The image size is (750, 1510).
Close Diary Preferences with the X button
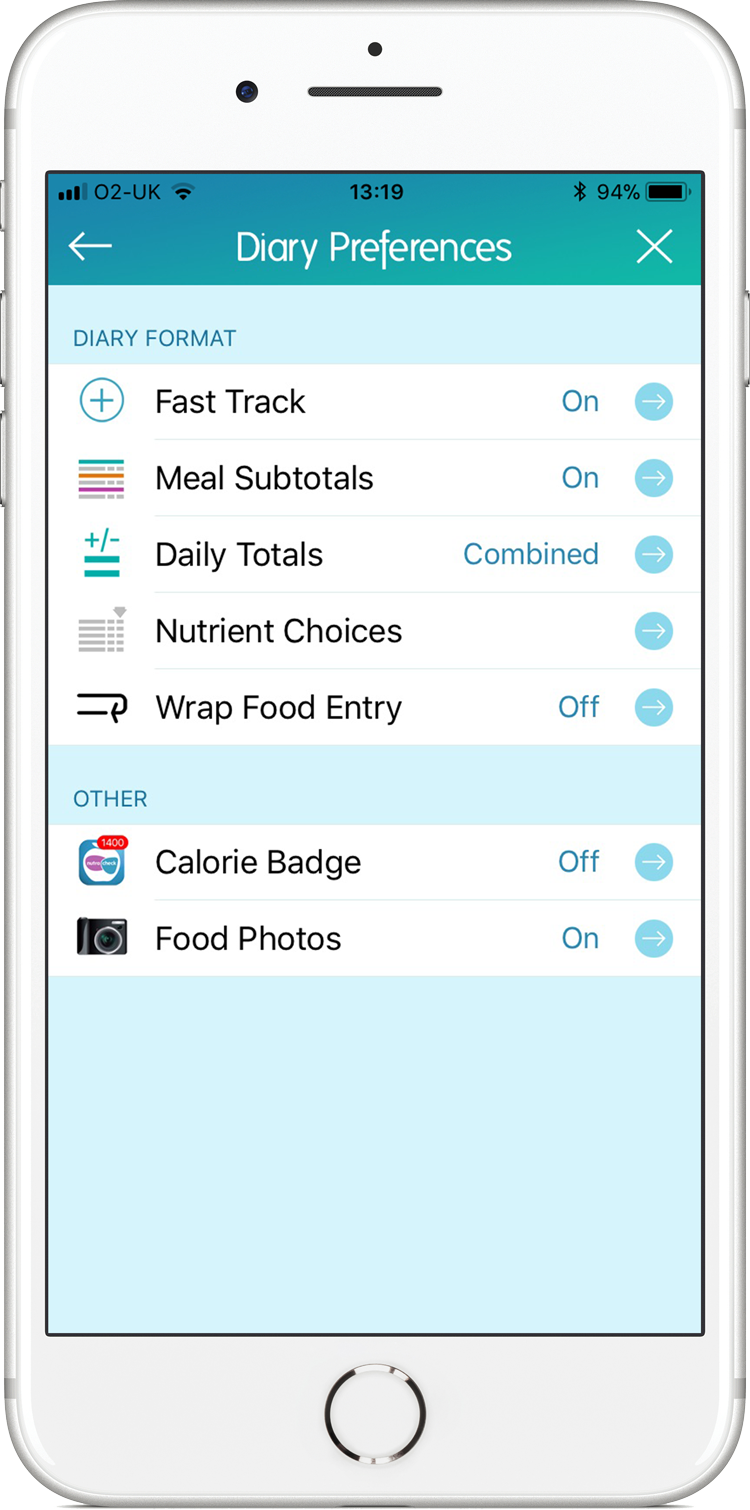[655, 246]
